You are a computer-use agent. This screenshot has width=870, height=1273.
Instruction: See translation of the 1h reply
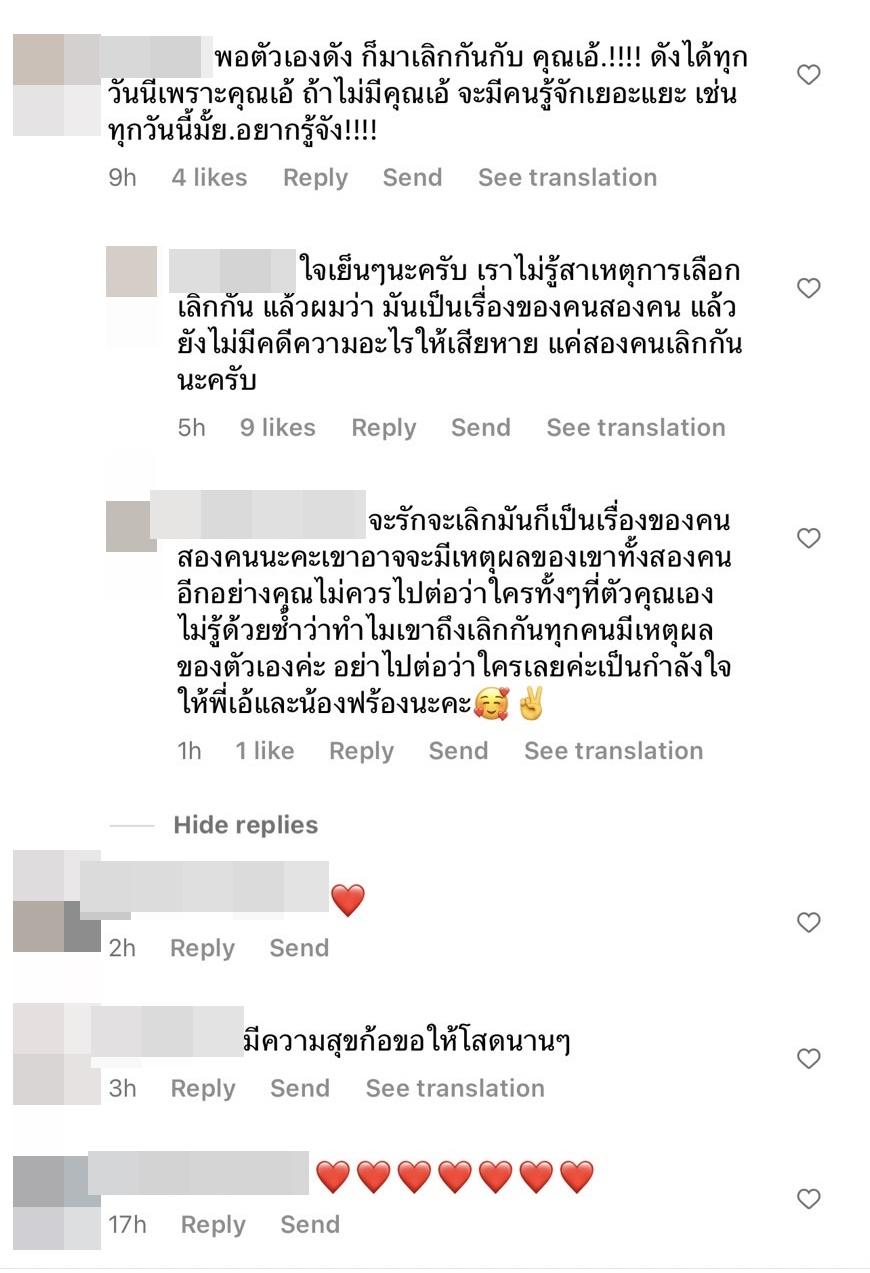pyautogui.click(x=613, y=751)
